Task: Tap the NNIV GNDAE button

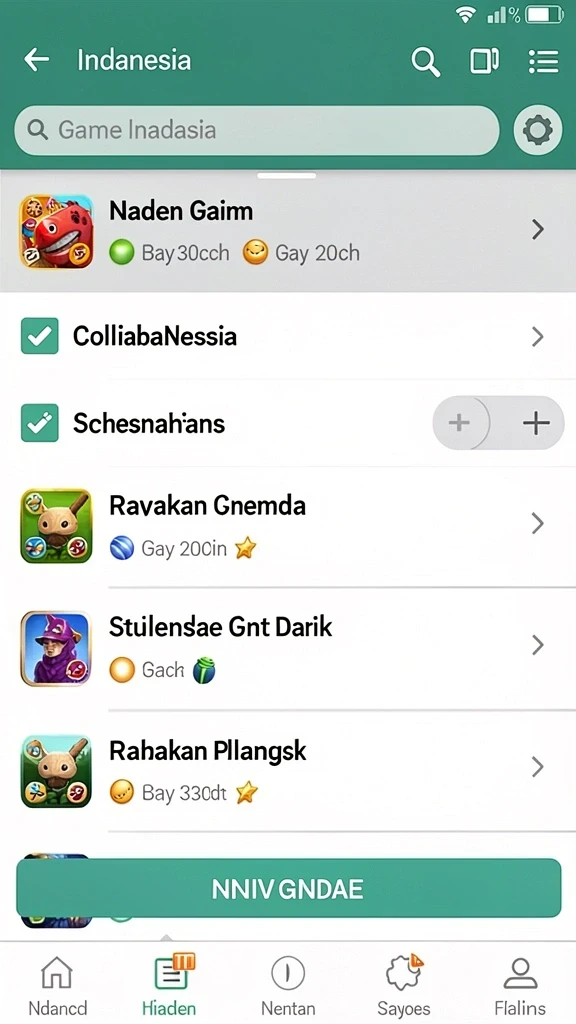Action: (288, 888)
